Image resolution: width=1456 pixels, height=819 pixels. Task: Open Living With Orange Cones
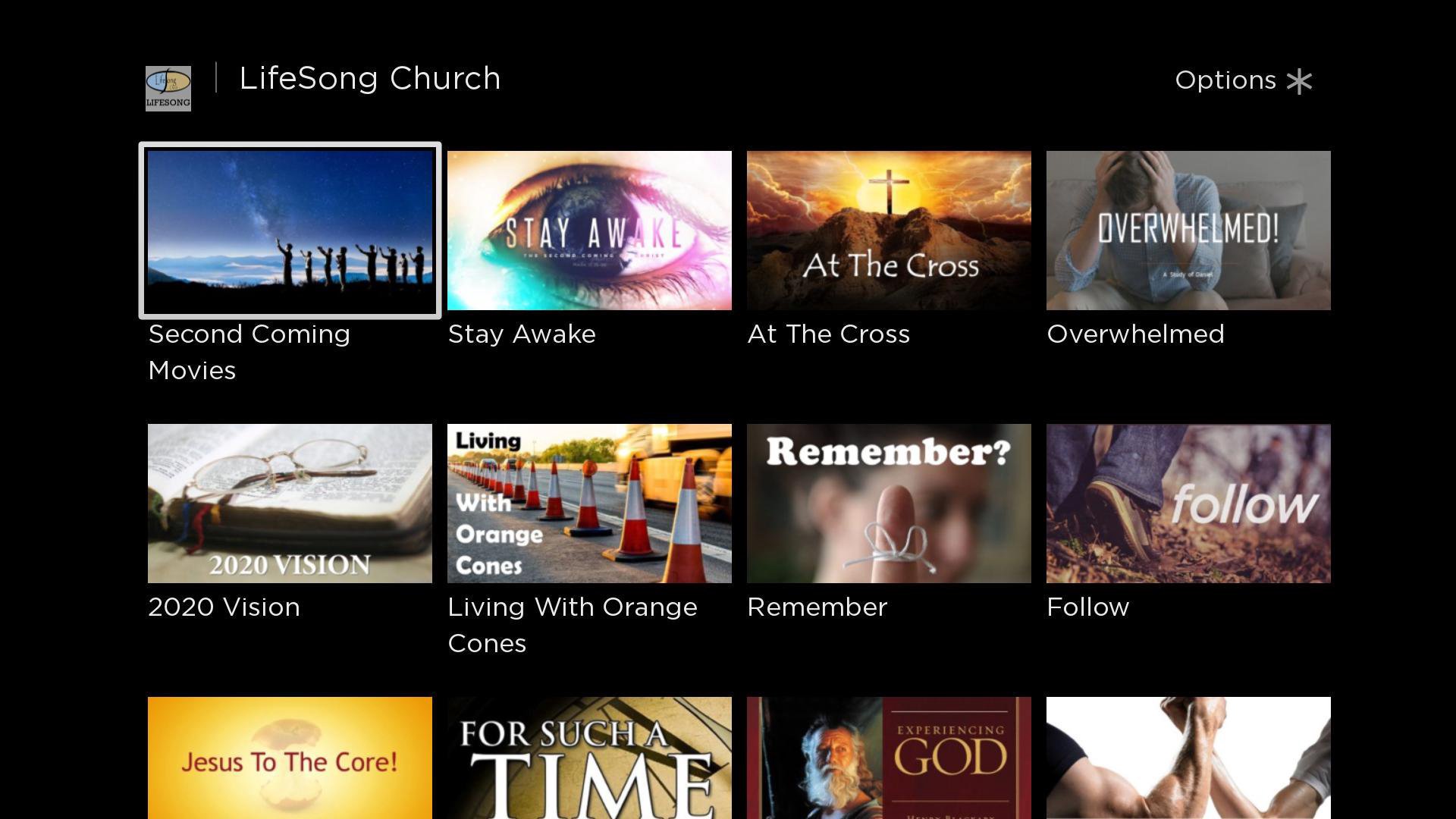(x=589, y=504)
